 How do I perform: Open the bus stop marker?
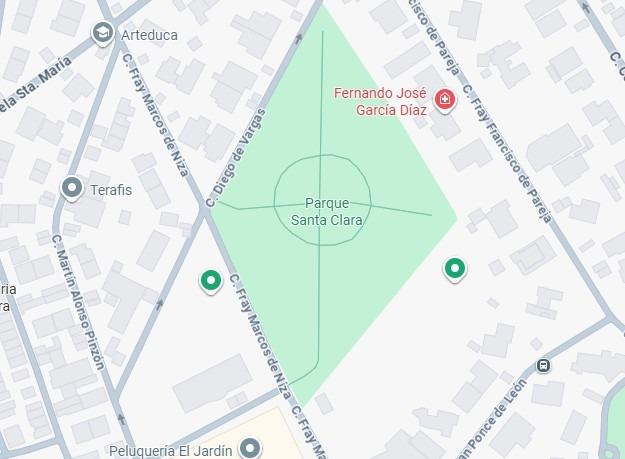click(543, 365)
